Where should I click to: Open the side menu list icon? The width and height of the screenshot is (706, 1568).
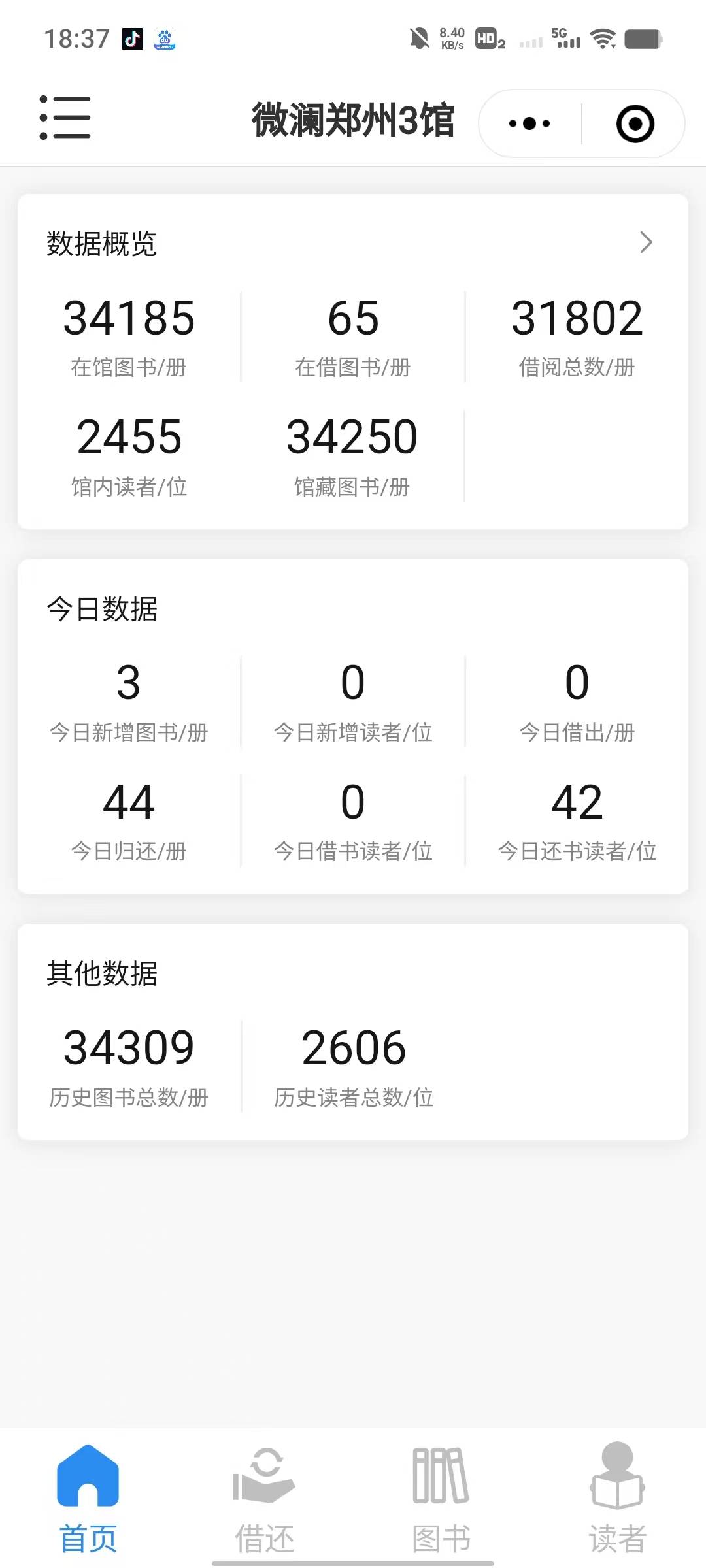[65, 118]
